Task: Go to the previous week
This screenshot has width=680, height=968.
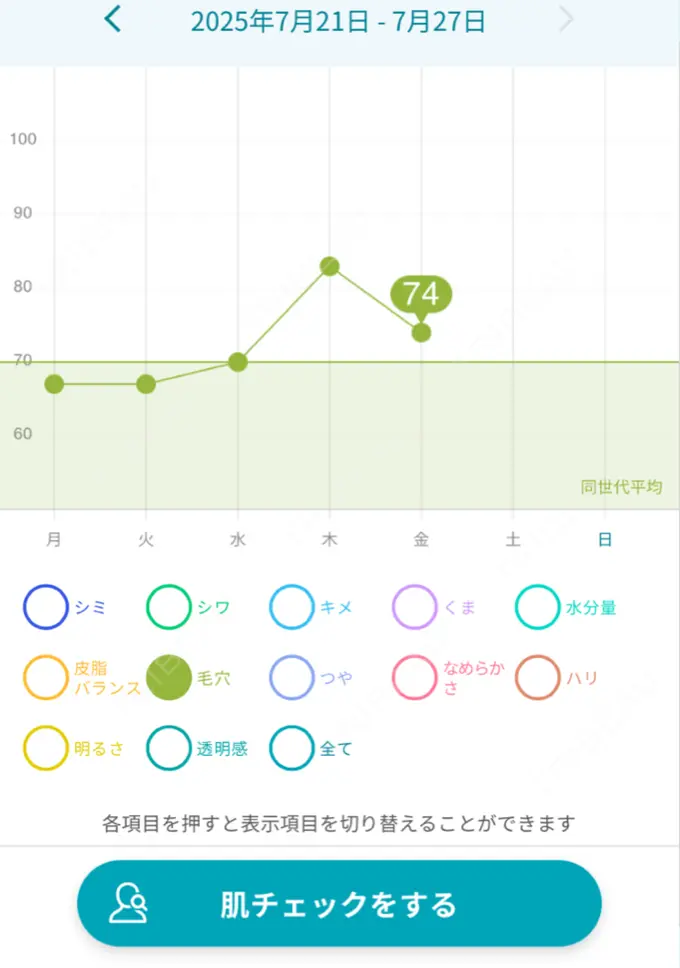Action: pos(113,19)
